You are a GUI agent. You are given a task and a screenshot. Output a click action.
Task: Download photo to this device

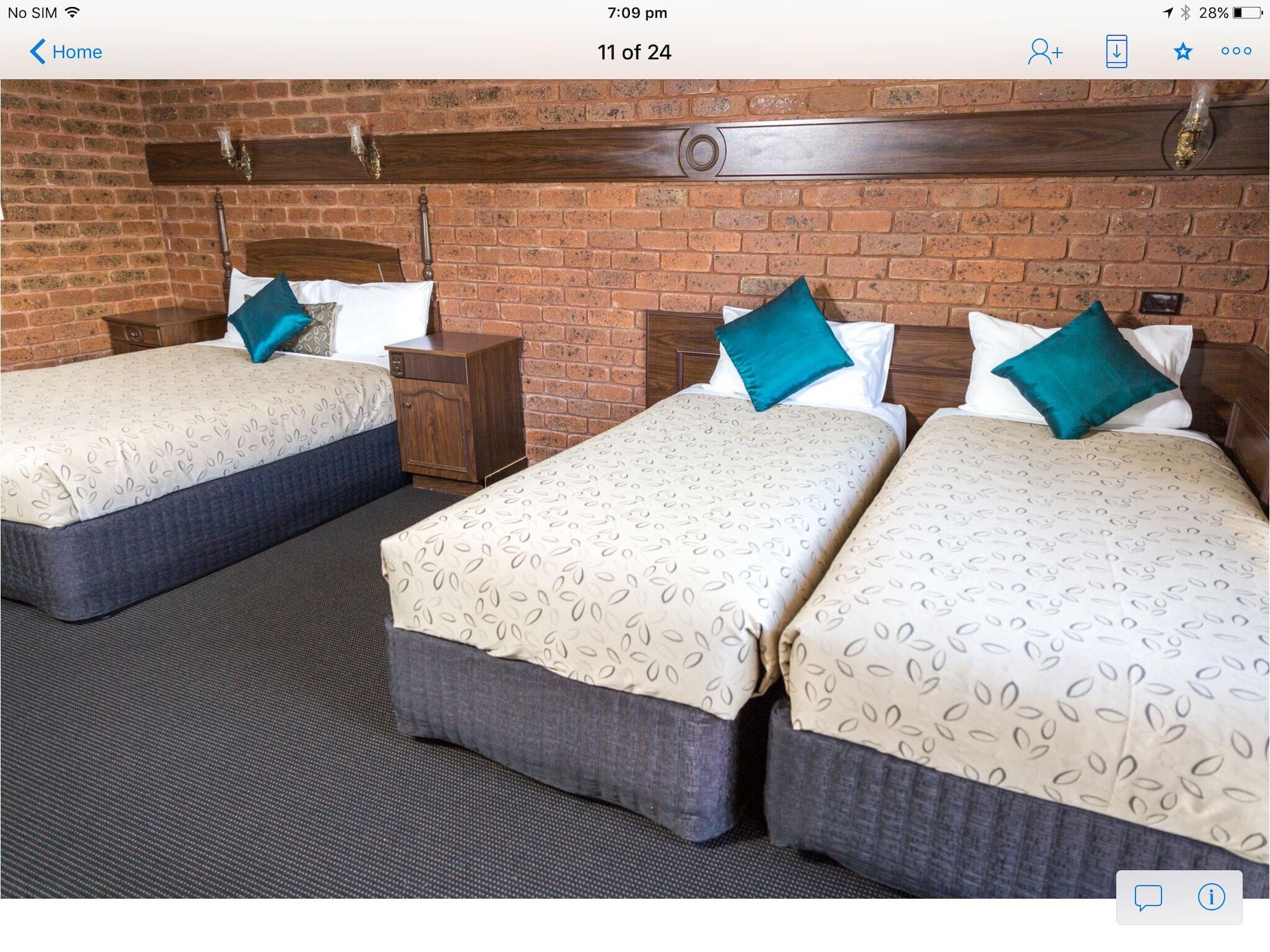tap(1116, 51)
